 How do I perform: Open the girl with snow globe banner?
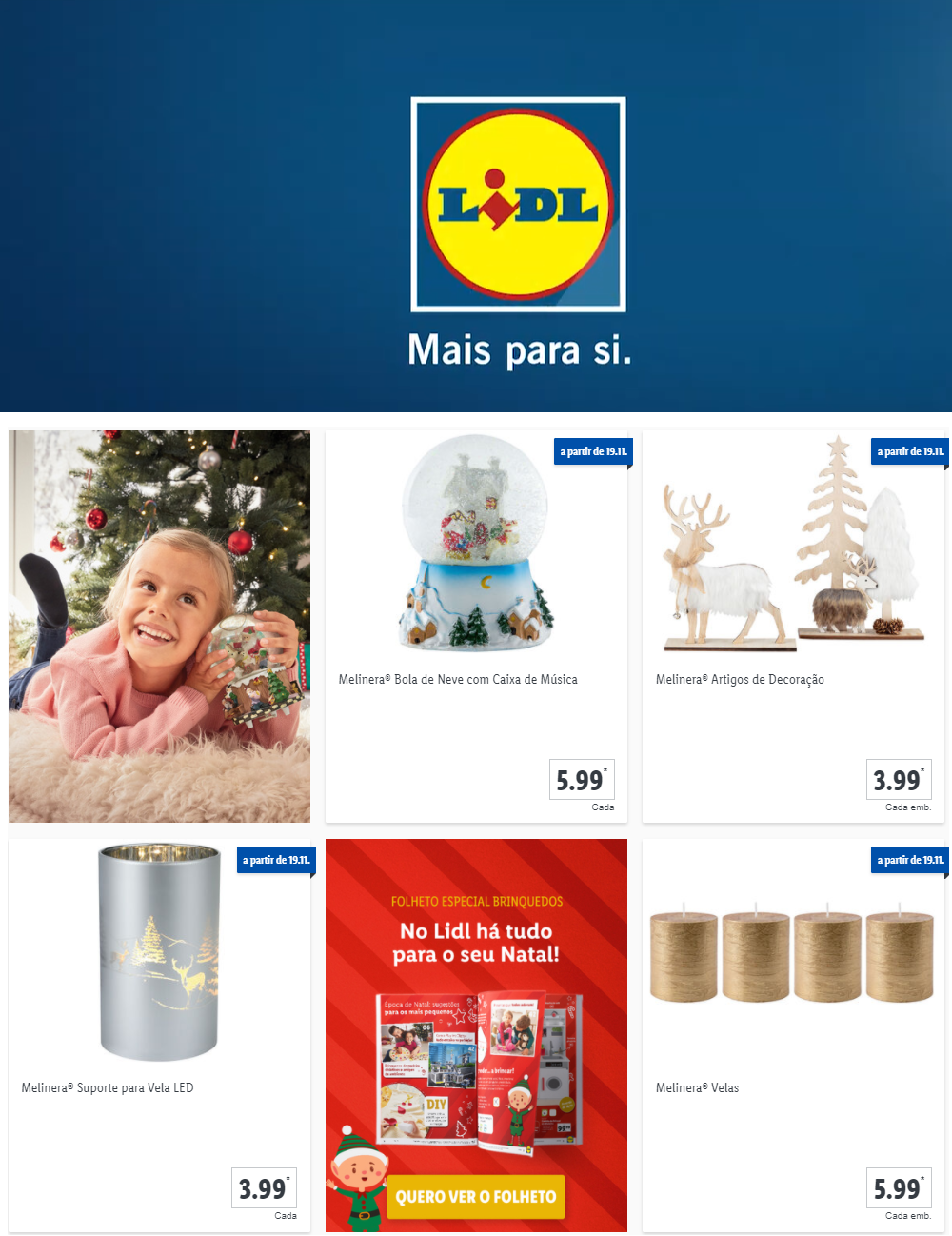click(x=159, y=626)
